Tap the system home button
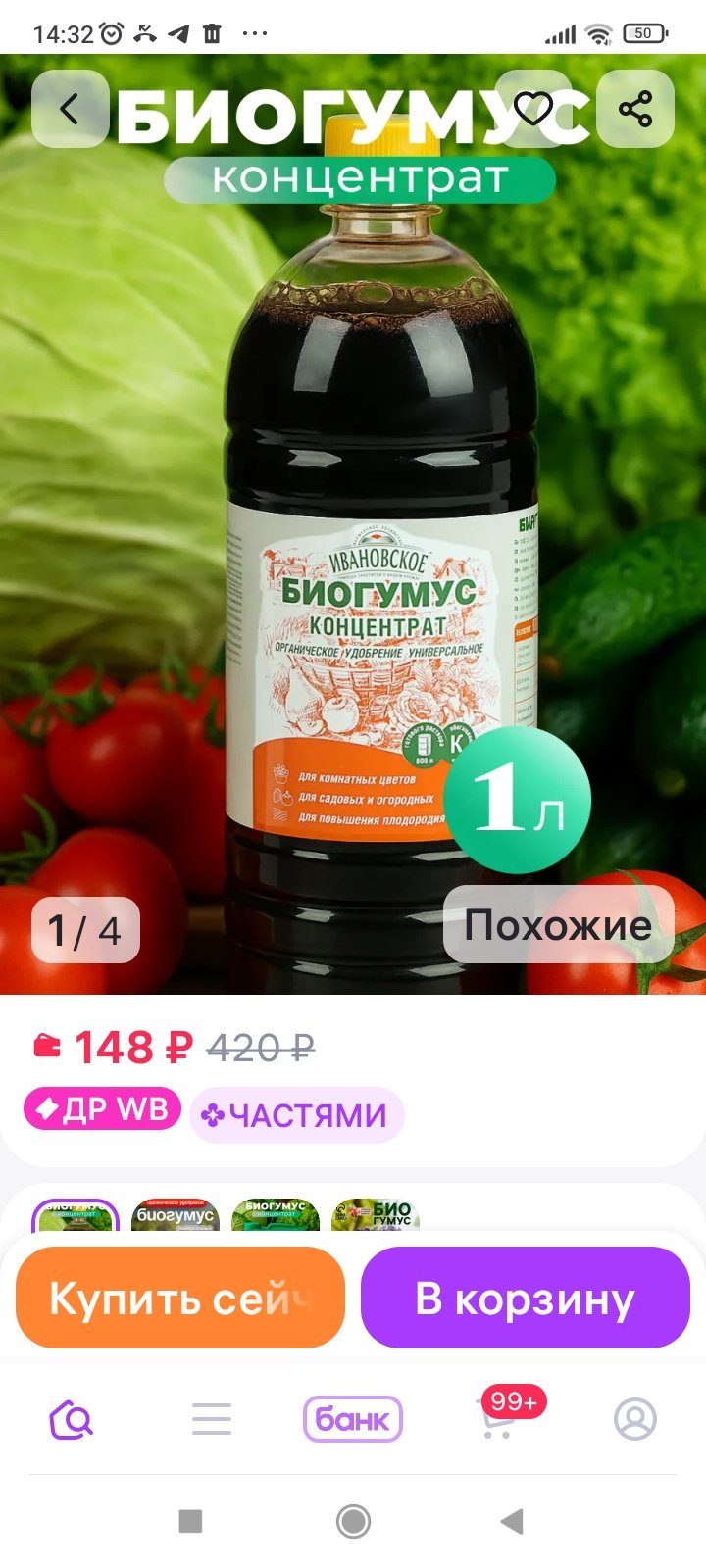The image size is (706, 1568). [353, 1521]
